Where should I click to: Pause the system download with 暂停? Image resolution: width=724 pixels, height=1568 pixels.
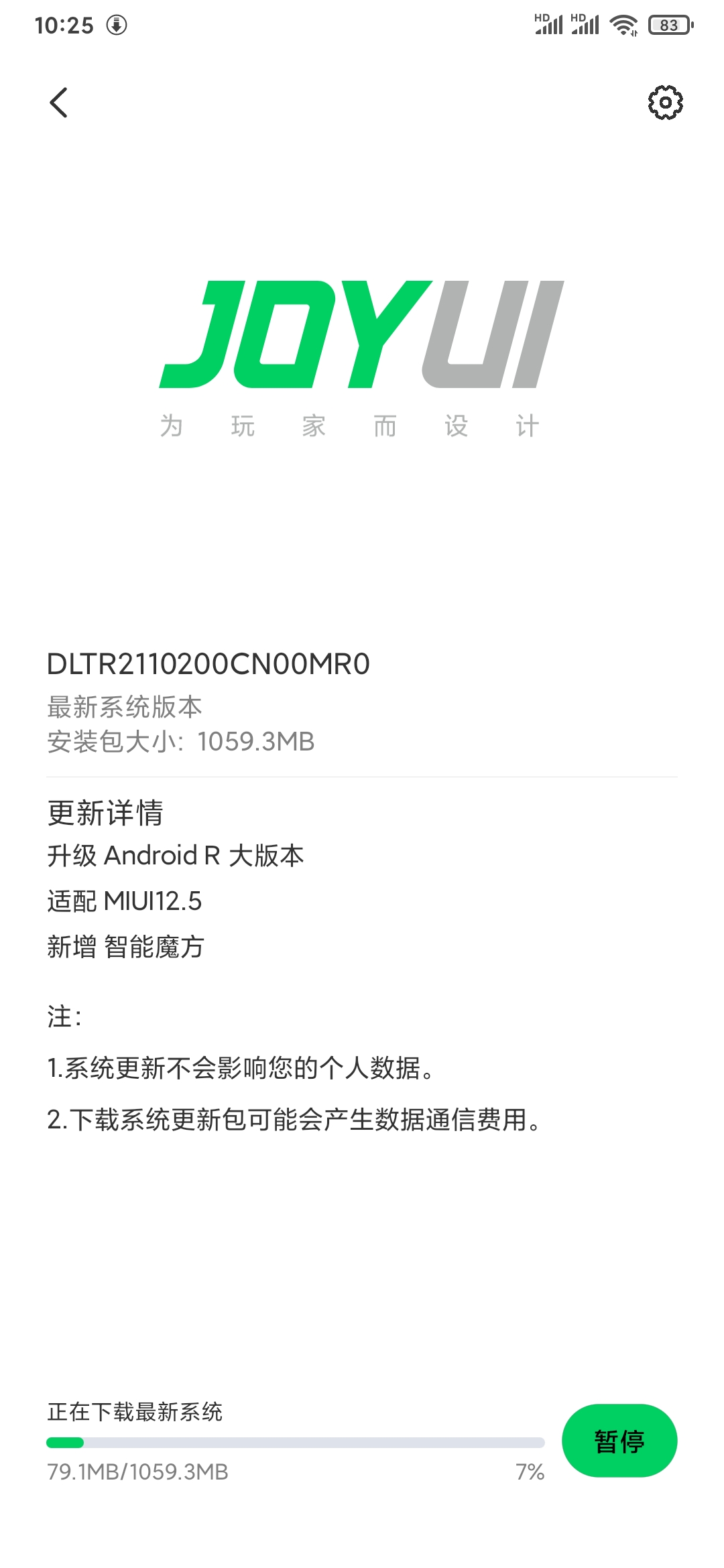point(619,1440)
